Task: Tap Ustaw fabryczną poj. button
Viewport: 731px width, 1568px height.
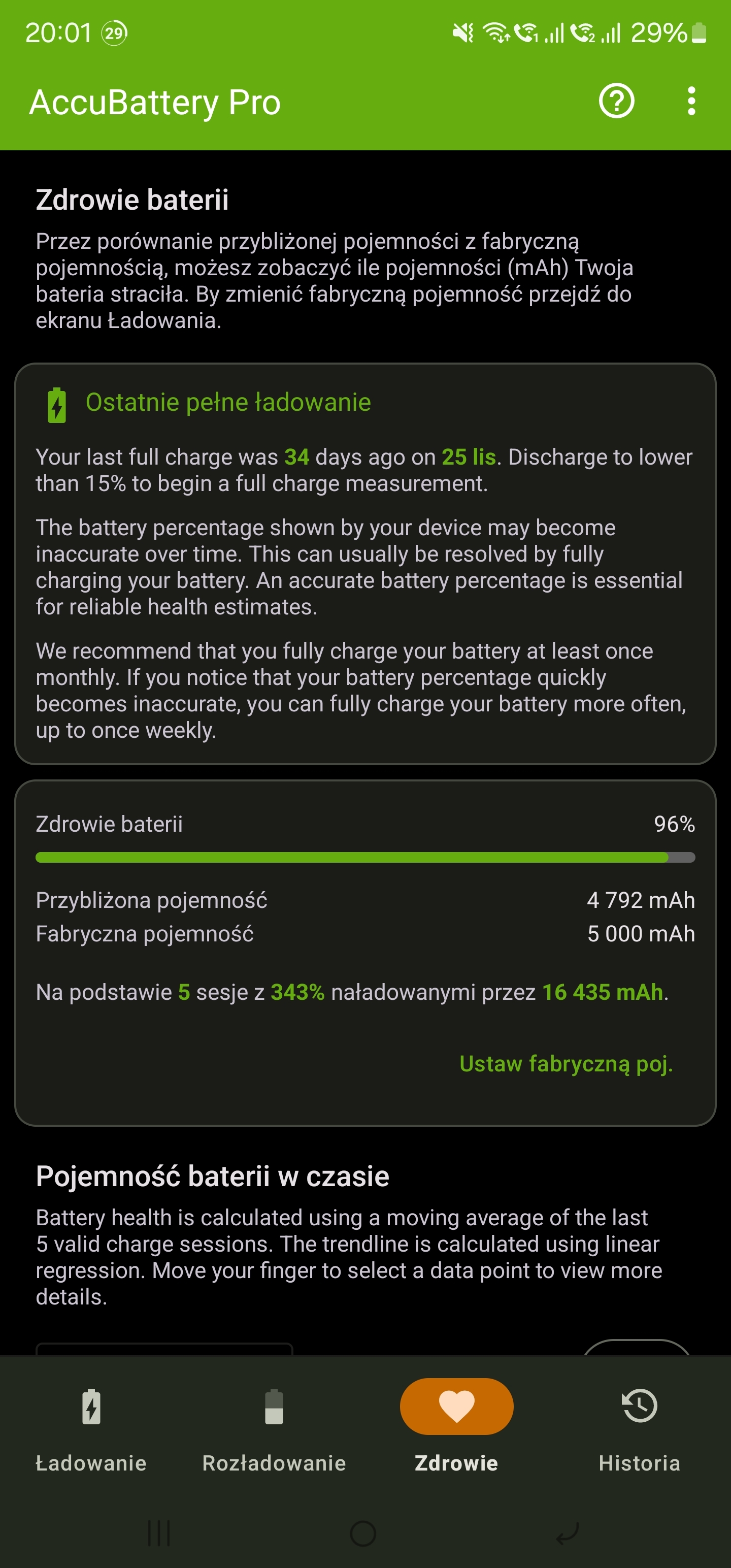Action: [566, 1063]
